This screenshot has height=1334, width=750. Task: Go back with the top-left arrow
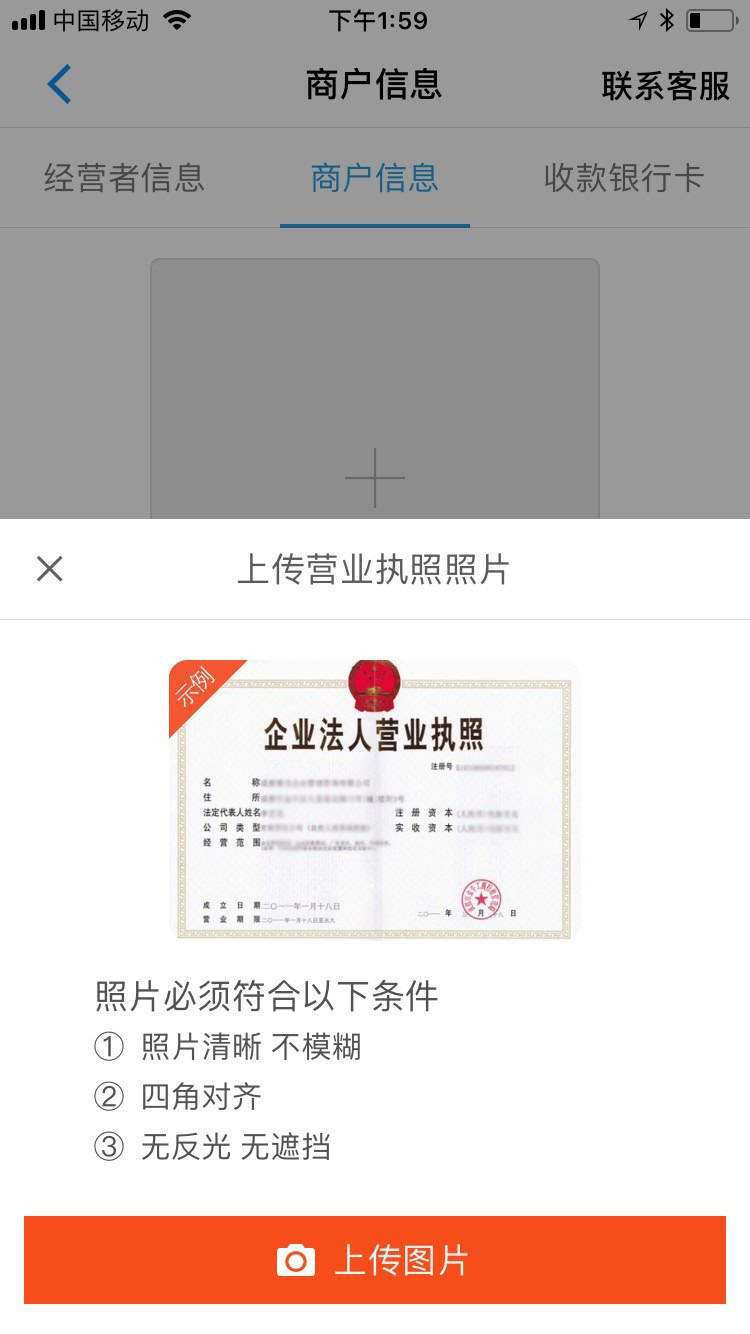point(60,85)
